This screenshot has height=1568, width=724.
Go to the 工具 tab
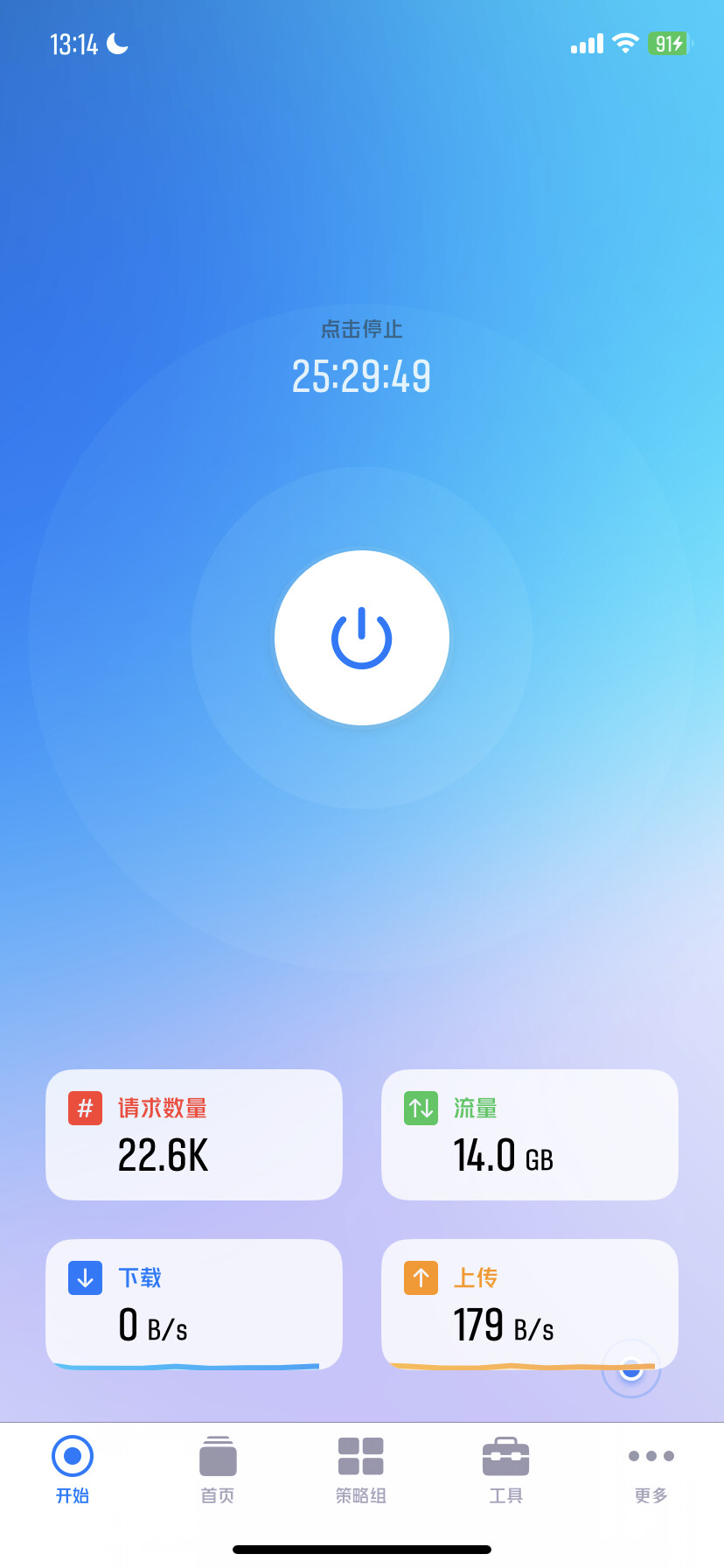point(506,1470)
